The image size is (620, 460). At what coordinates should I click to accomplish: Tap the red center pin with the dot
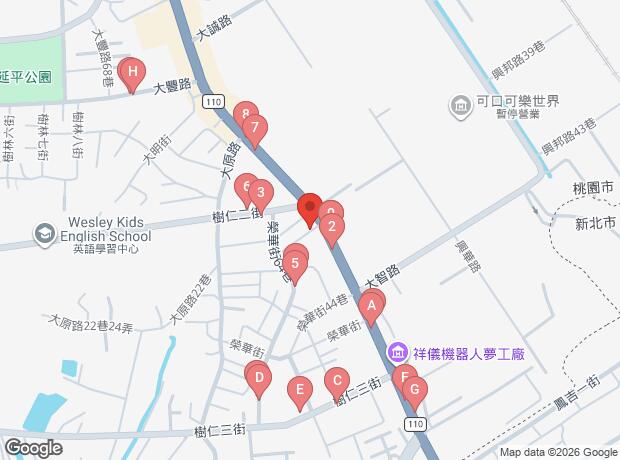[x=308, y=208]
